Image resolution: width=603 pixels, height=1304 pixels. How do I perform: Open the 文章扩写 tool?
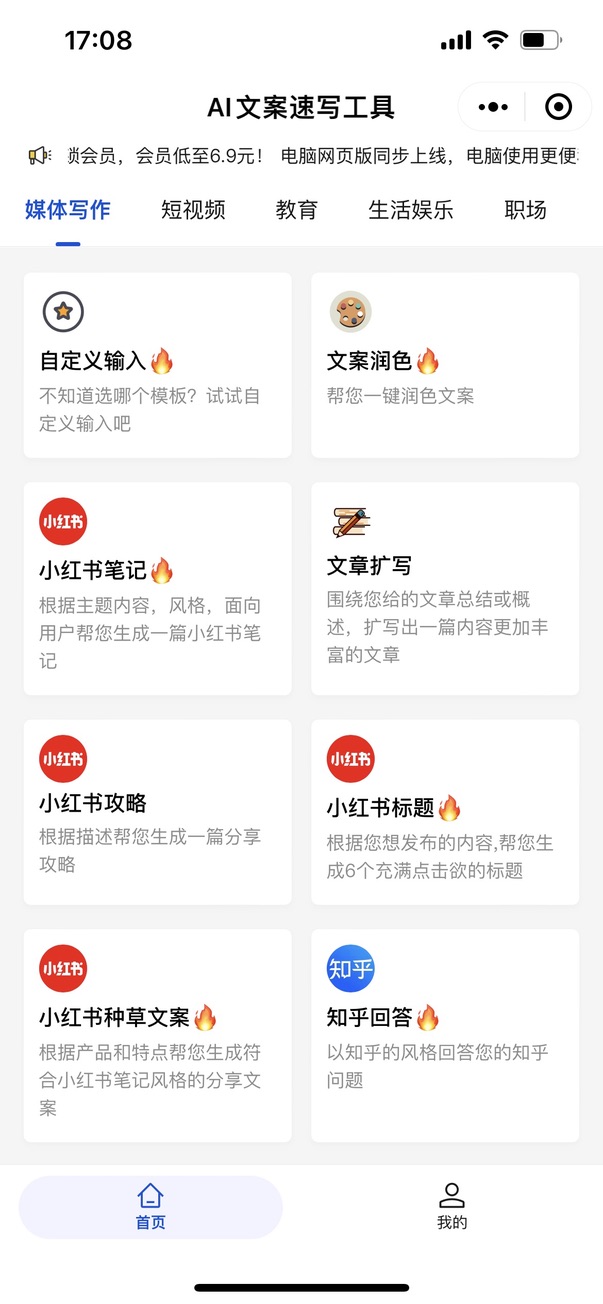445,588
